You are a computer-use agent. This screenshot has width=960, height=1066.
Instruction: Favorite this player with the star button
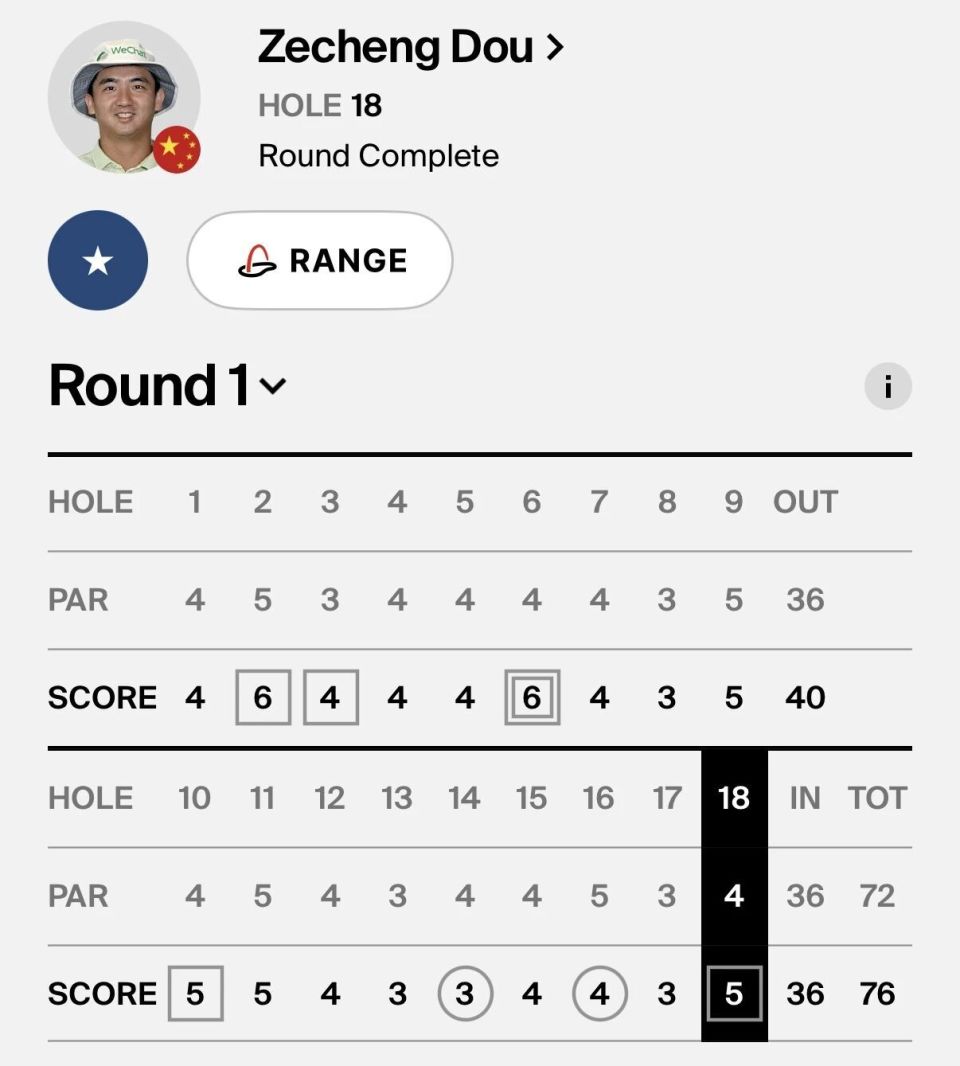98,260
